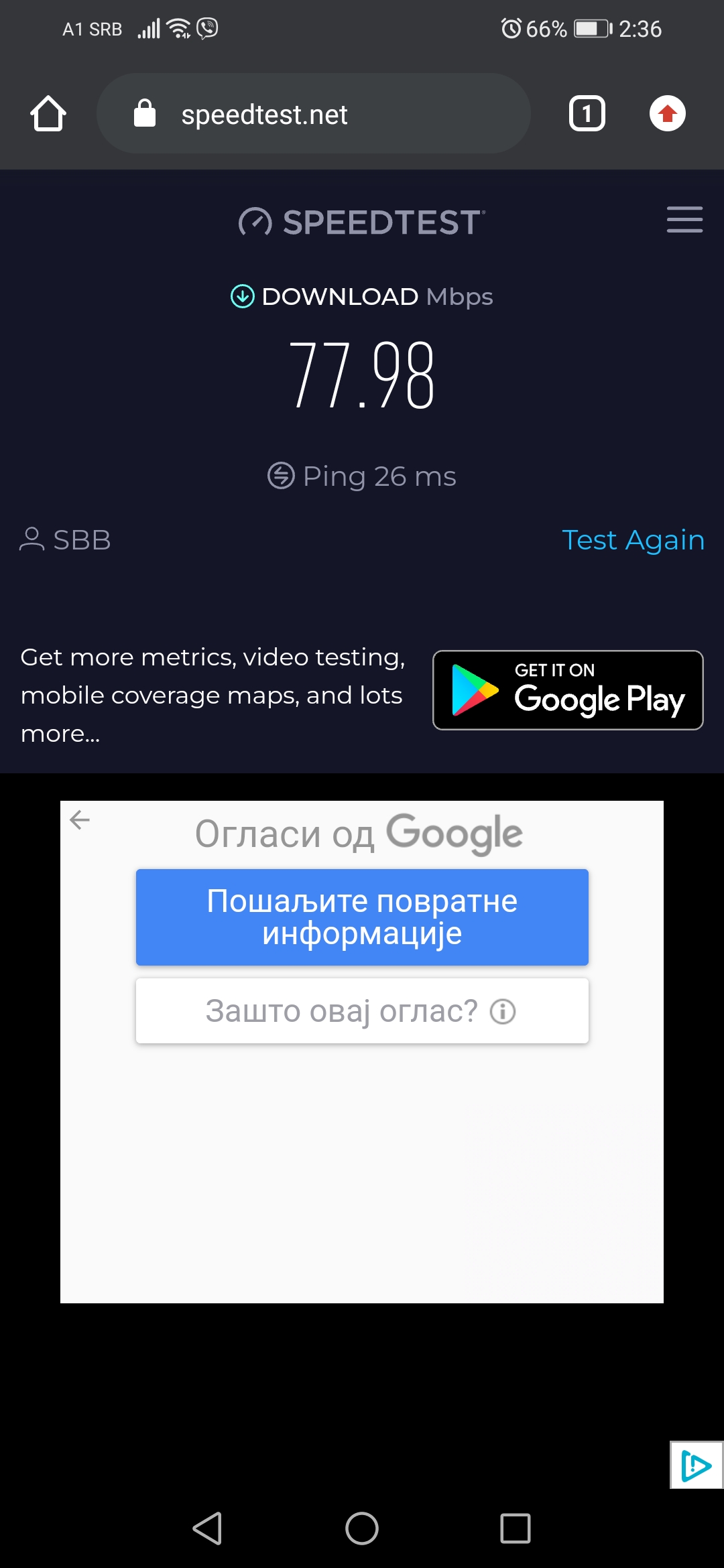Tap "Зашто овај оглас?" button
Screen dimensions: 724x1568
point(362,1010)
